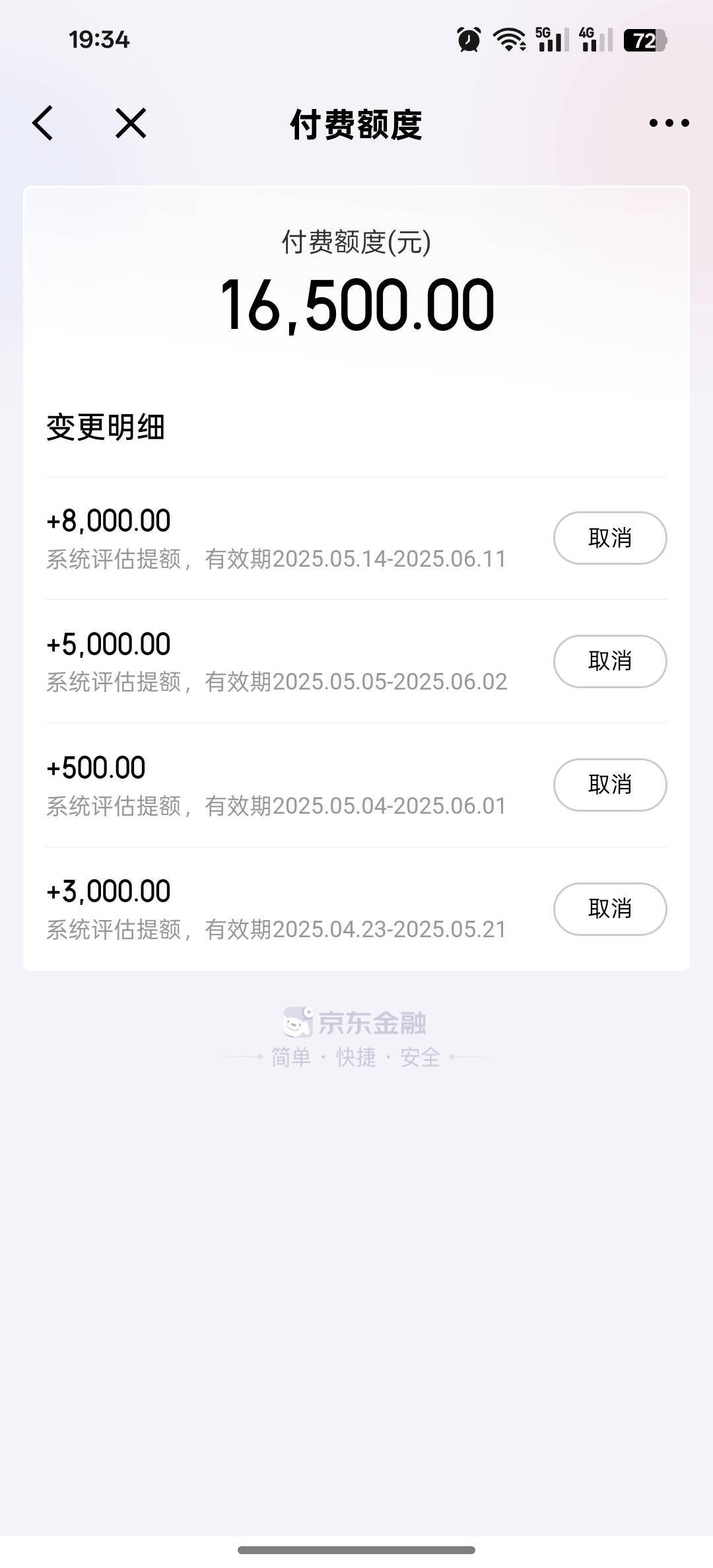Open the three-dot overflow menu
The width and height of the screenshot is (713, 1568).
pos(669,123)
